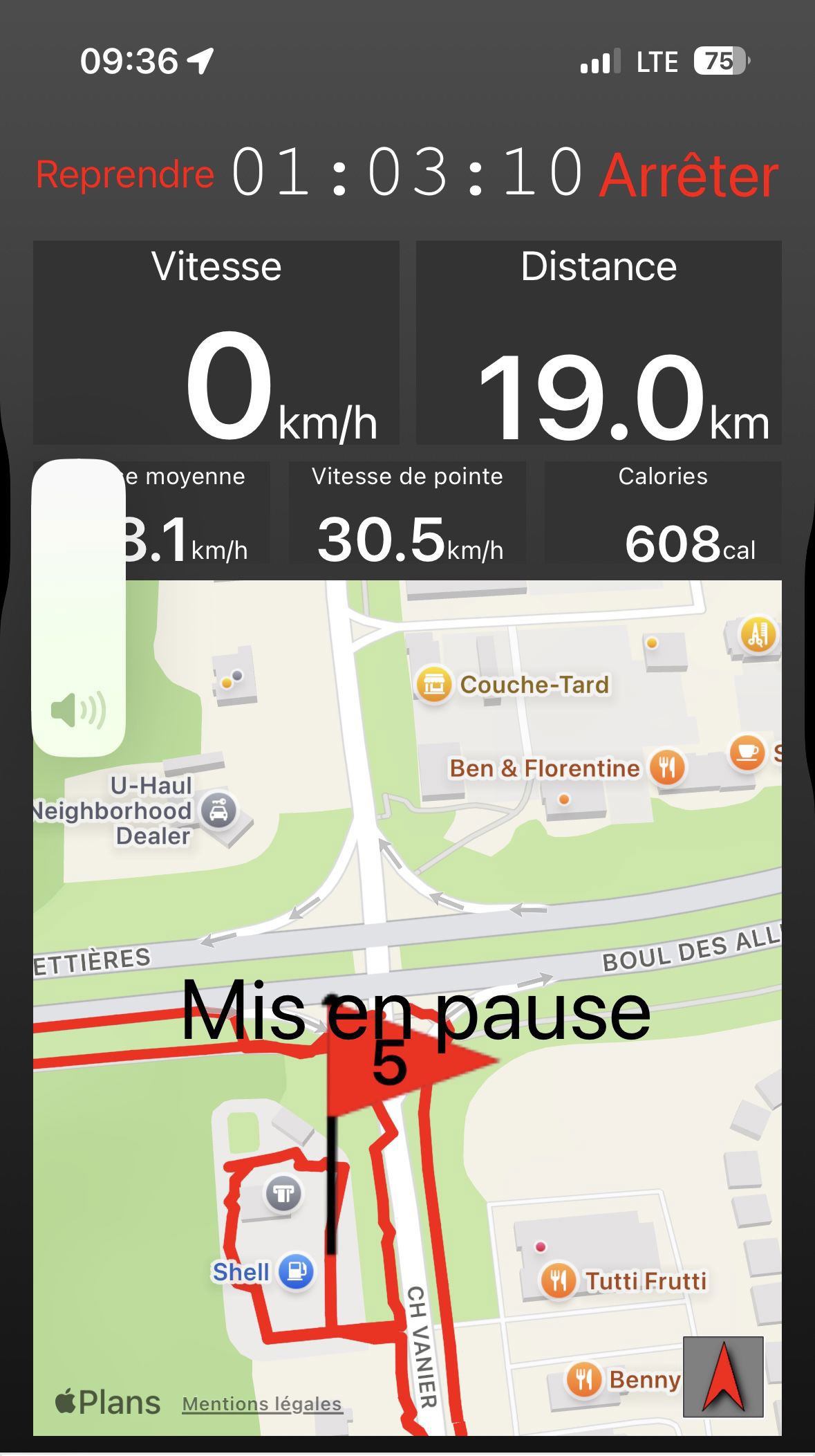Screen dimensions: 815x1456
Task: Adjust the volume slider overlay
Action: [x=79, y=607]
